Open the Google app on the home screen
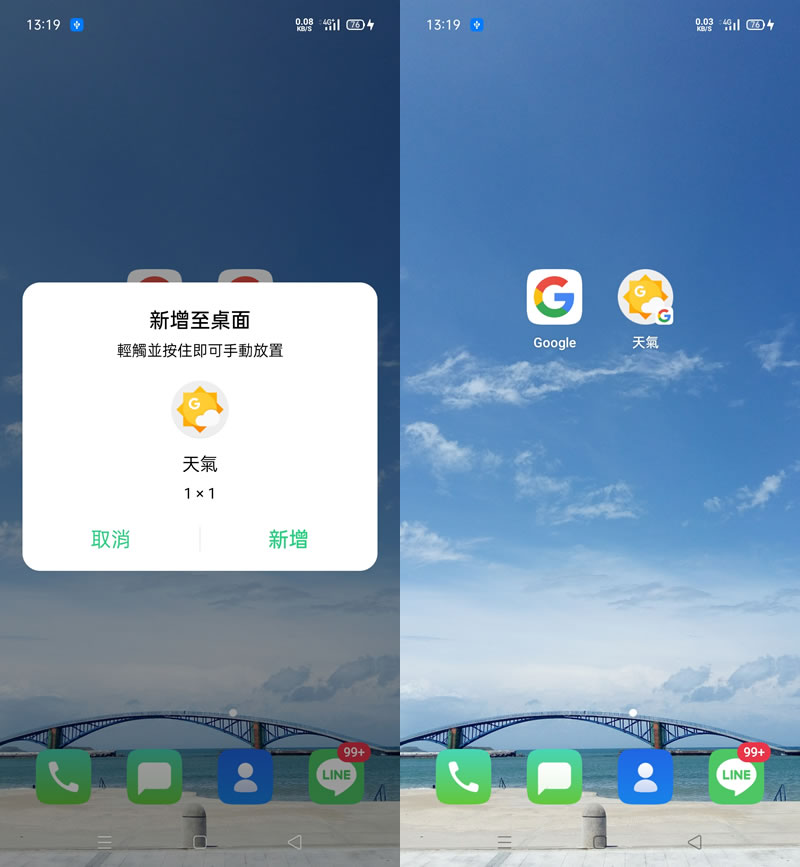The width and height of the screenshot is (800, 867). [x=554, y=298]
